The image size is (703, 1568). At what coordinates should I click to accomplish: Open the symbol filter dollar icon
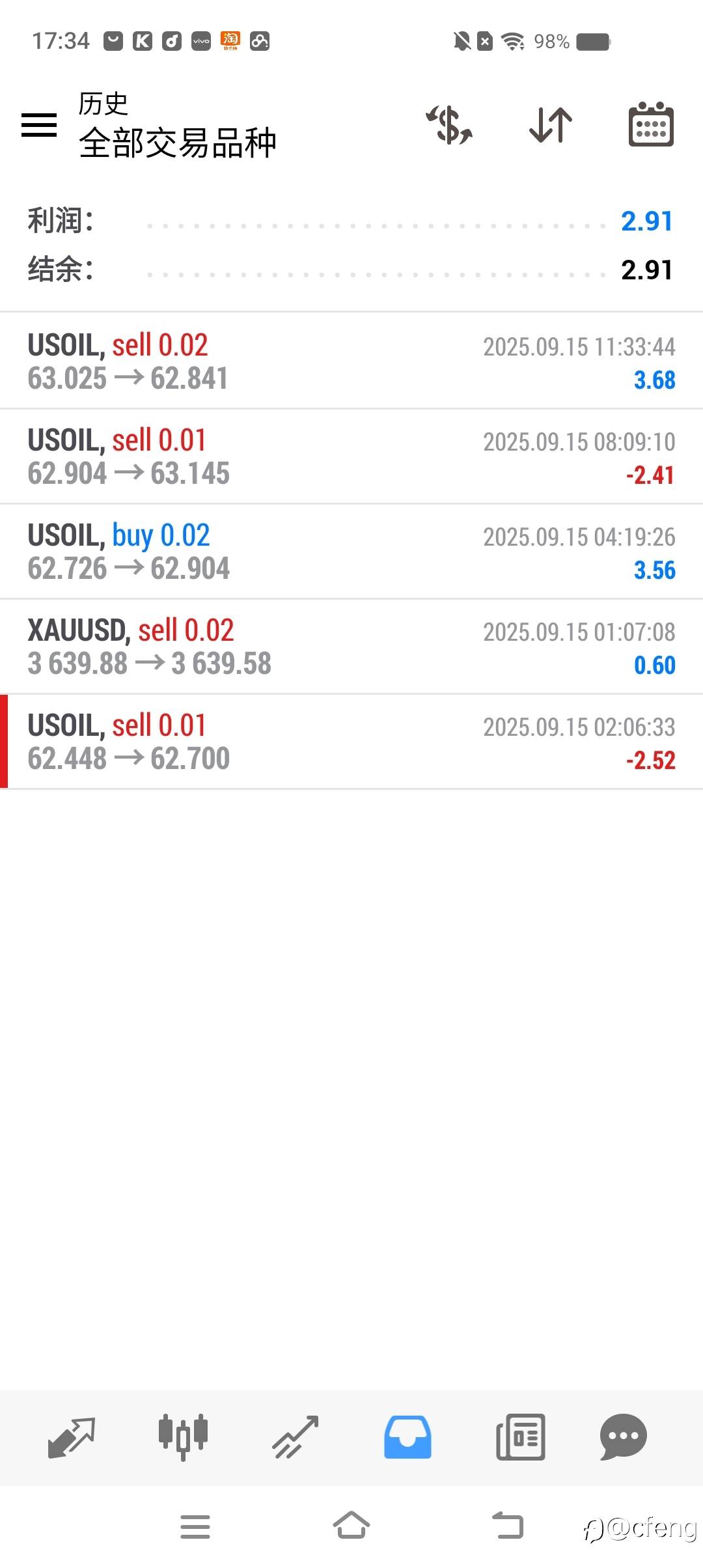[449, 124]
